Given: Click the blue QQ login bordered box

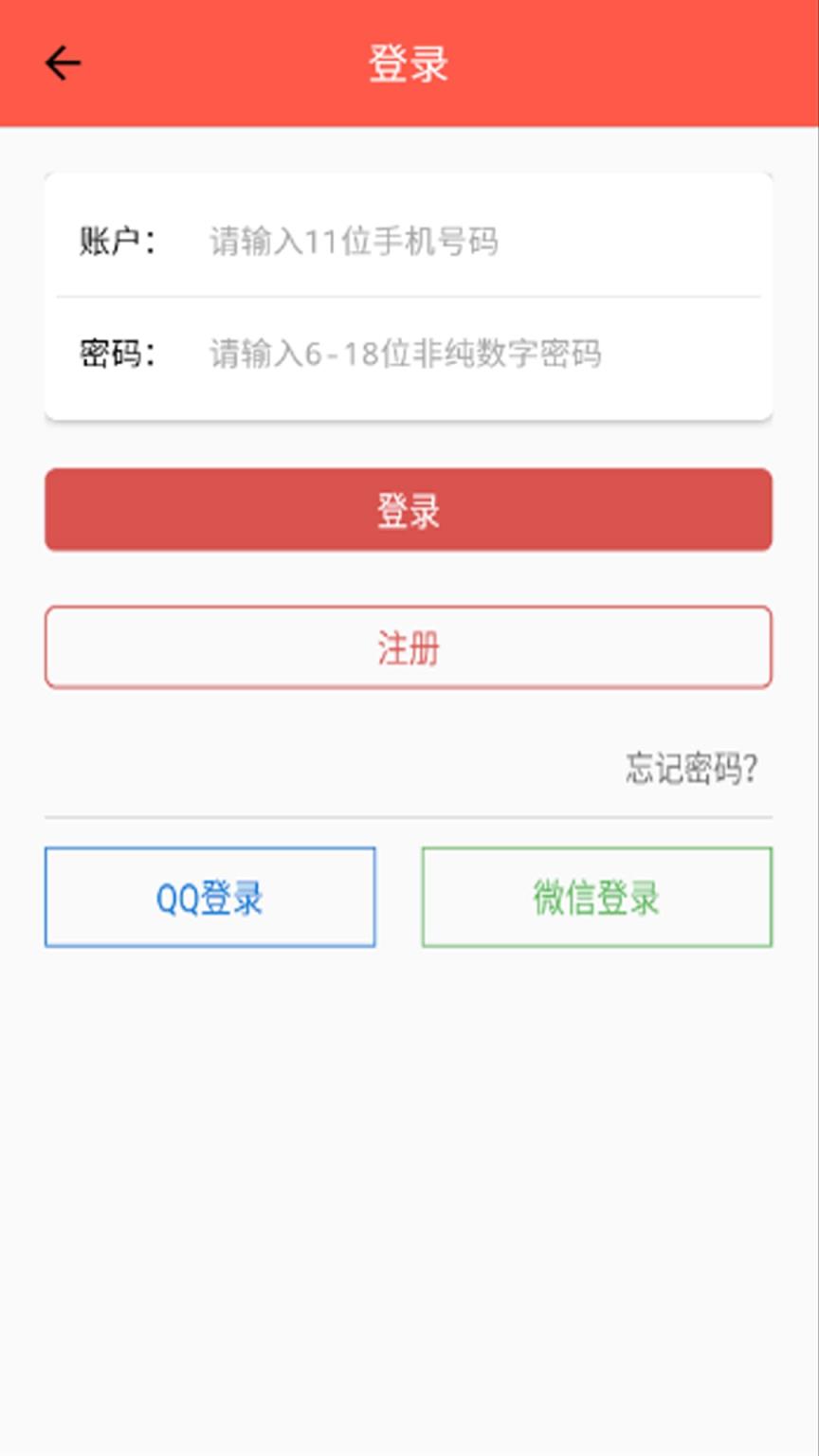Looking at the screenshot, I should pos(209,896).
